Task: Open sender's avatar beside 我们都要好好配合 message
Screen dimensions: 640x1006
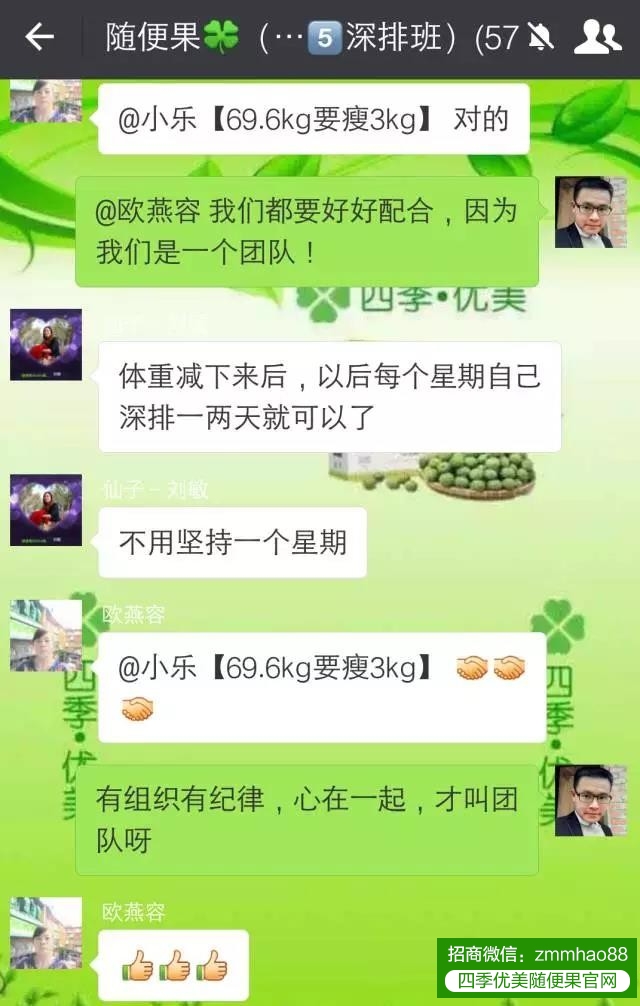Action: point(590,213)
